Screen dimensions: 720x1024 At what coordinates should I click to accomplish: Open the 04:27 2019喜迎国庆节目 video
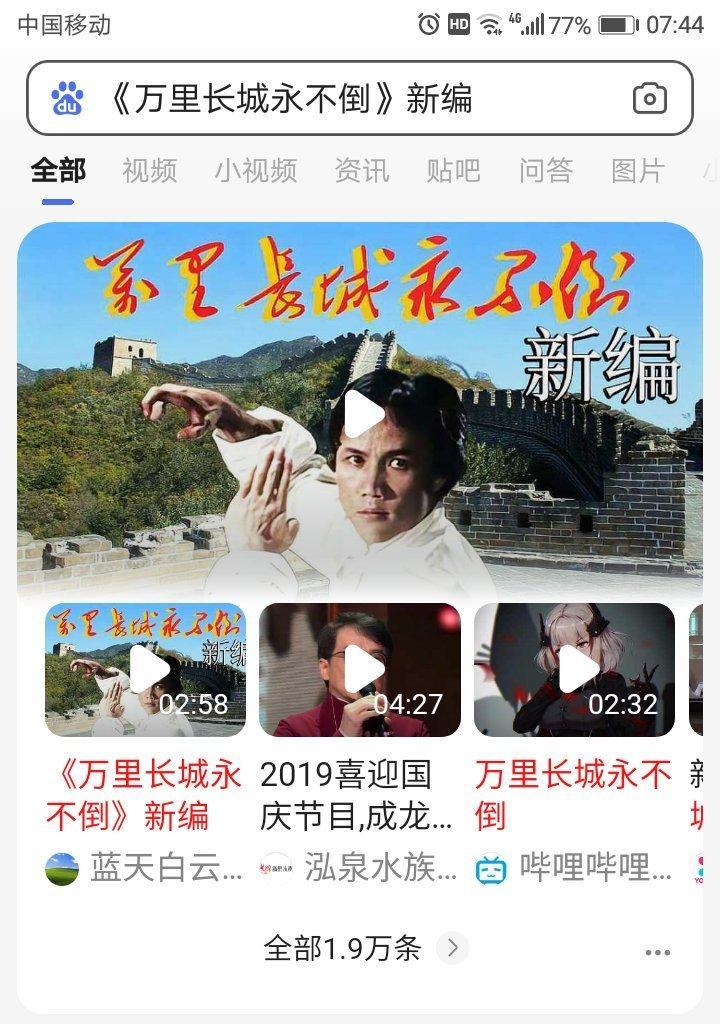pos(359,670)
